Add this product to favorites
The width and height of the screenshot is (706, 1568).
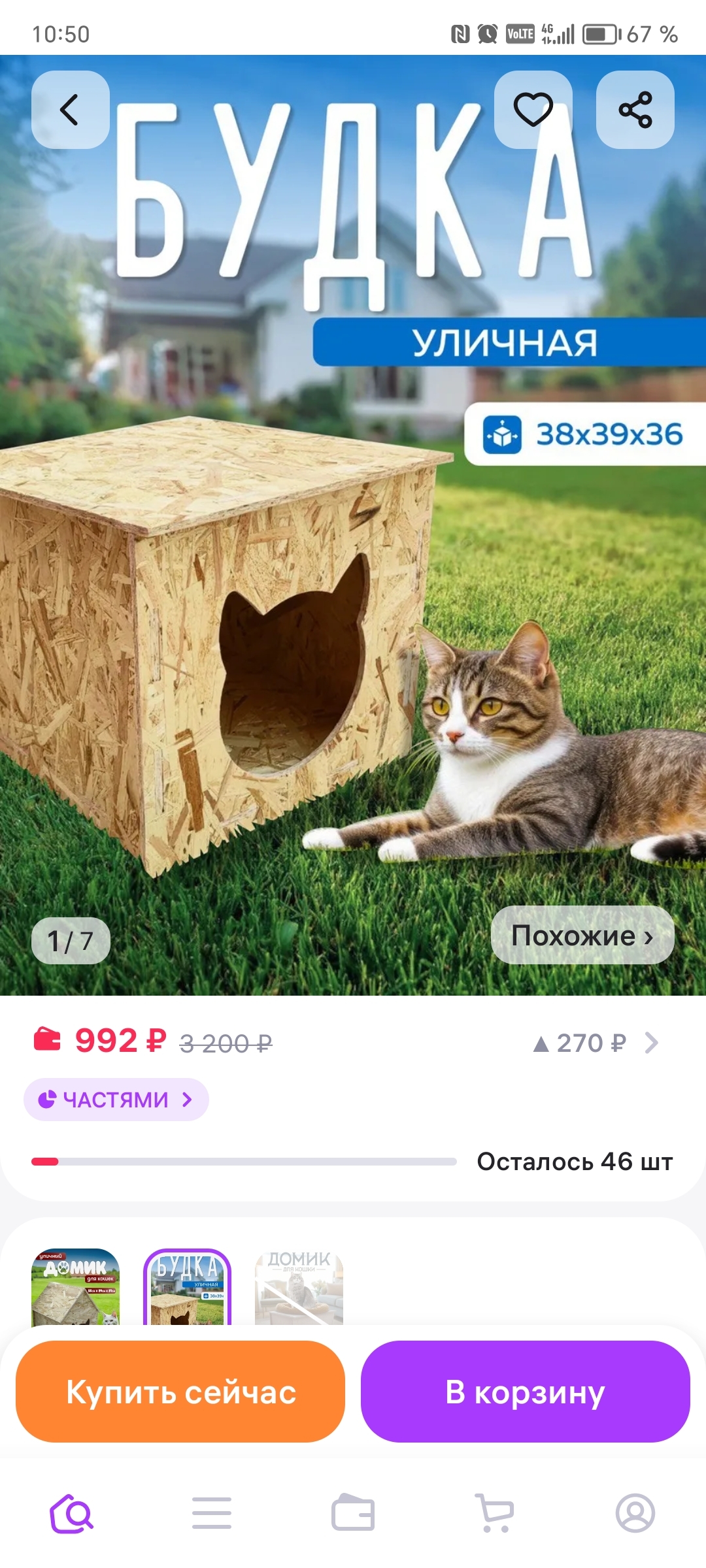click(533, 110)
